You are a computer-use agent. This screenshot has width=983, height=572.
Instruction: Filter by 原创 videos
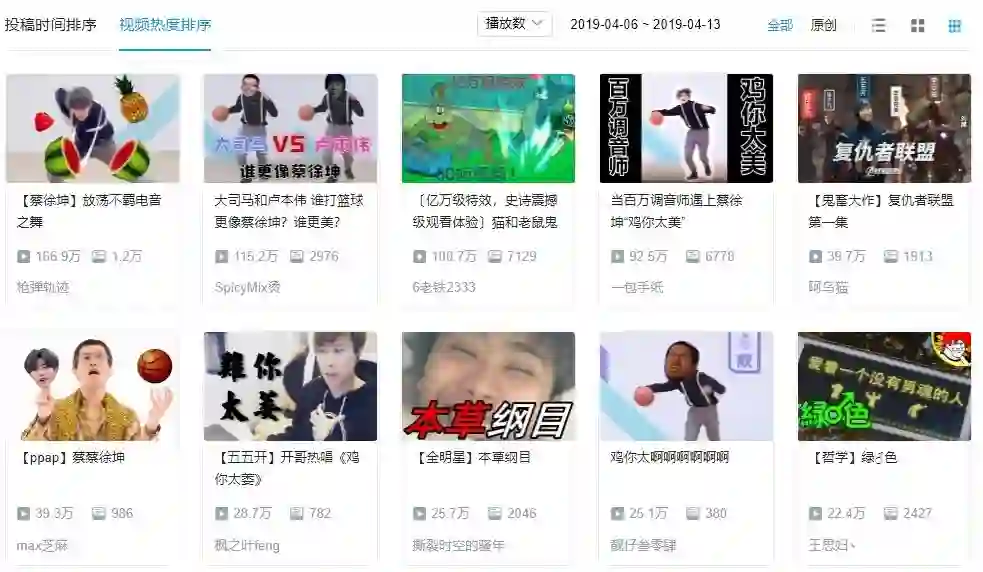(x=823, y=26)
